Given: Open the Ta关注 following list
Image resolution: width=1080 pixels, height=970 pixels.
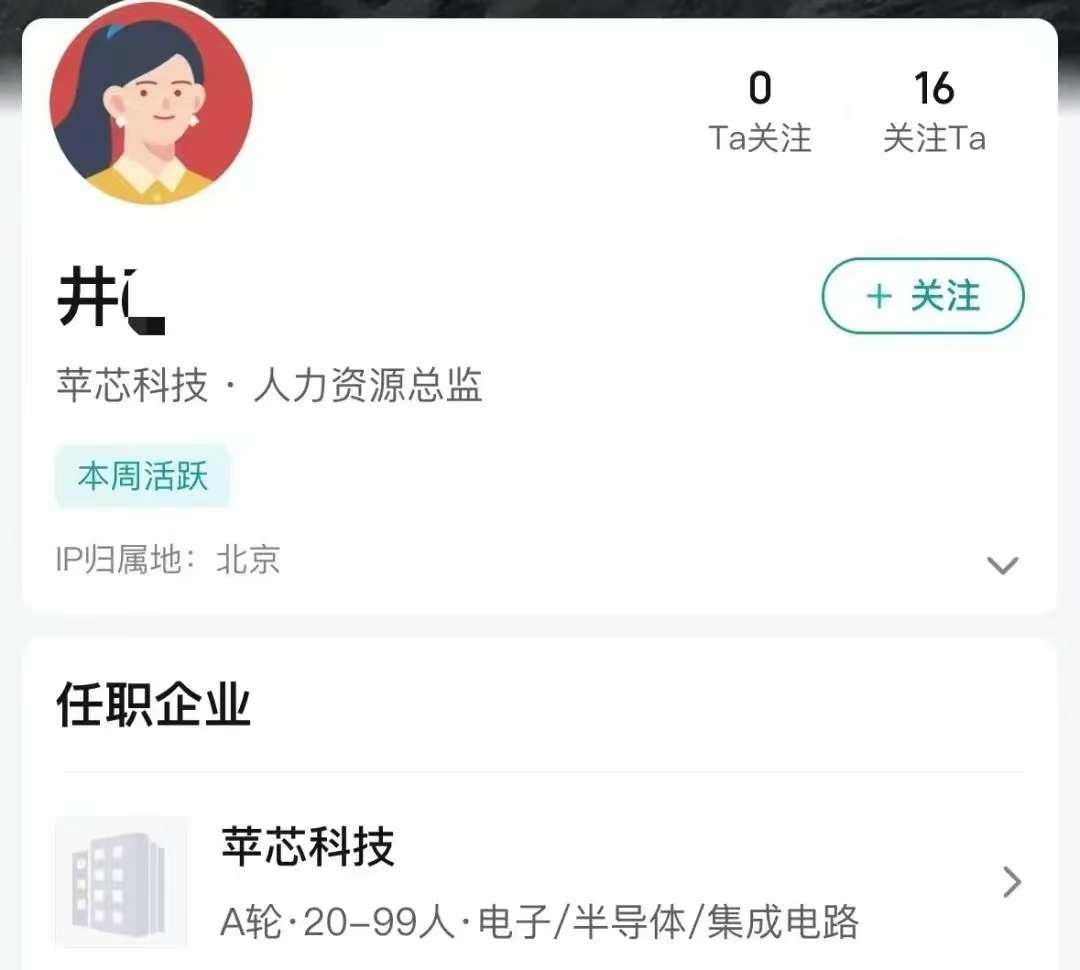Looking at the screenshot, I should pos(760,112).
